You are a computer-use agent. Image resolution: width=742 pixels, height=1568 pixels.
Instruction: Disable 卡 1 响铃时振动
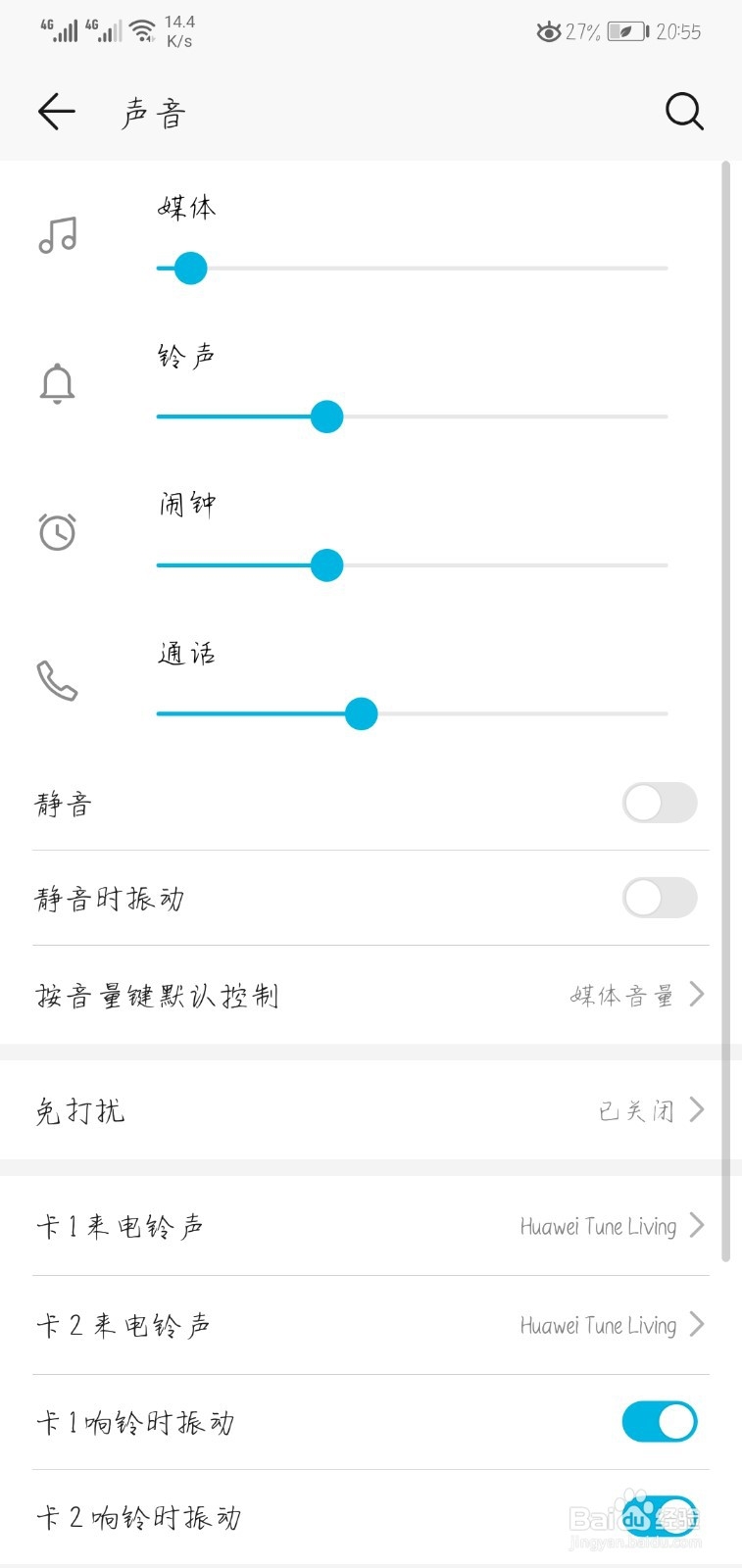pyautogui.click(x=660, y=1422)
